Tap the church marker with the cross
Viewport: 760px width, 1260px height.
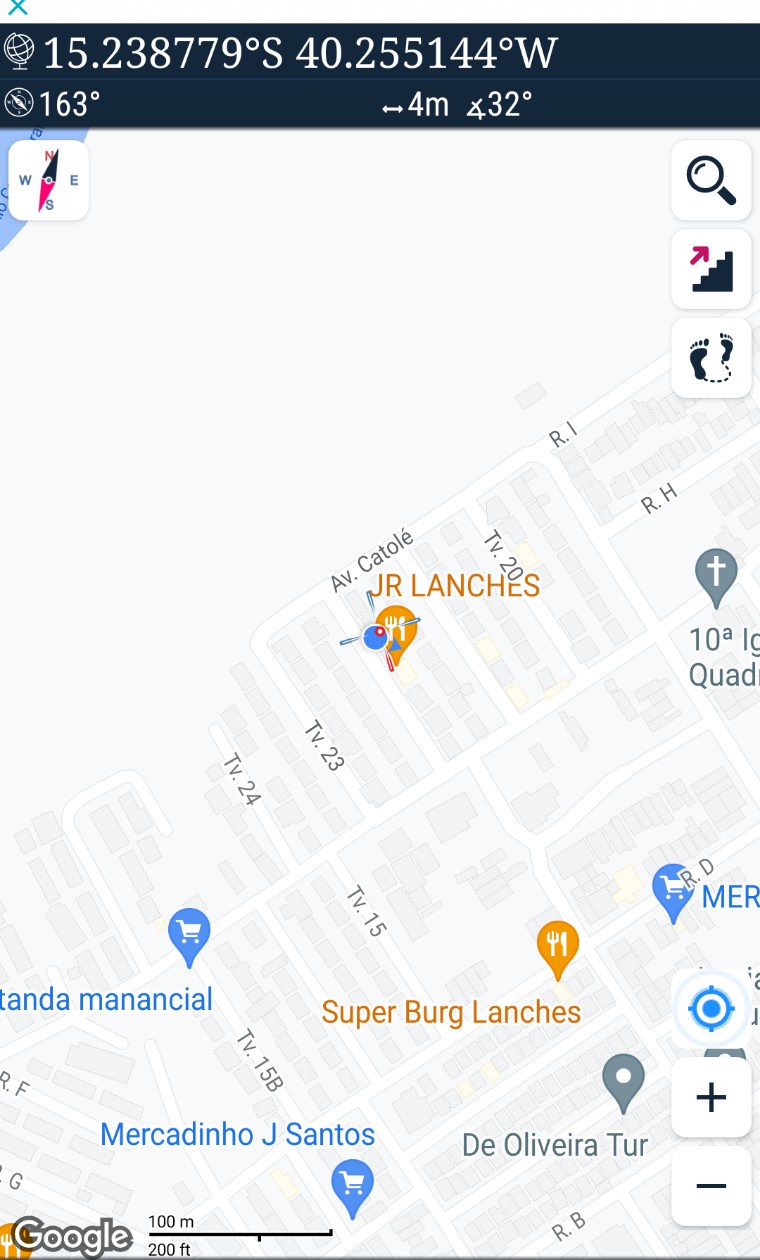coord(716,574)
